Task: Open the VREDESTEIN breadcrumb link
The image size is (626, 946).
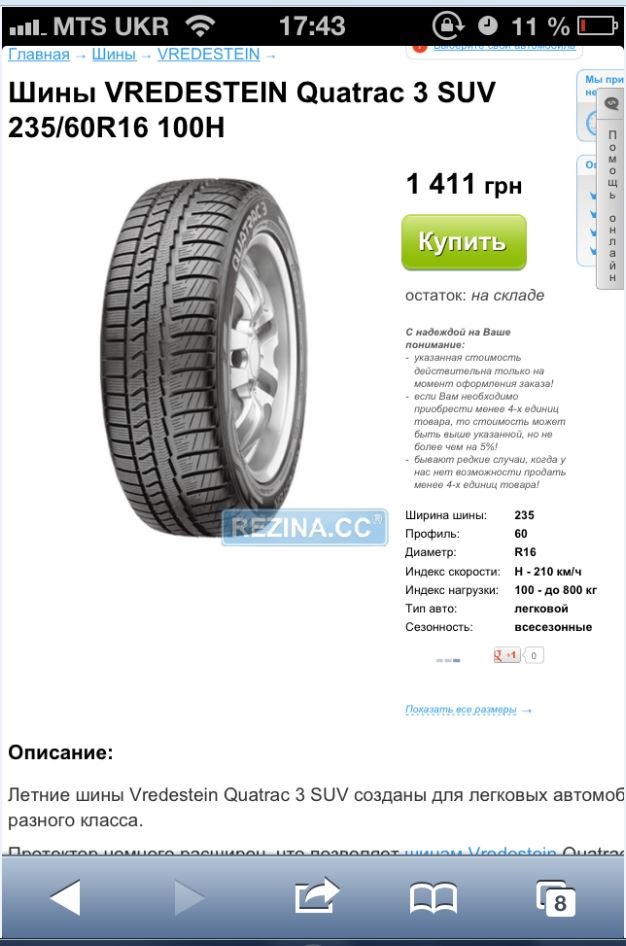Action: (x=208, y=55)
